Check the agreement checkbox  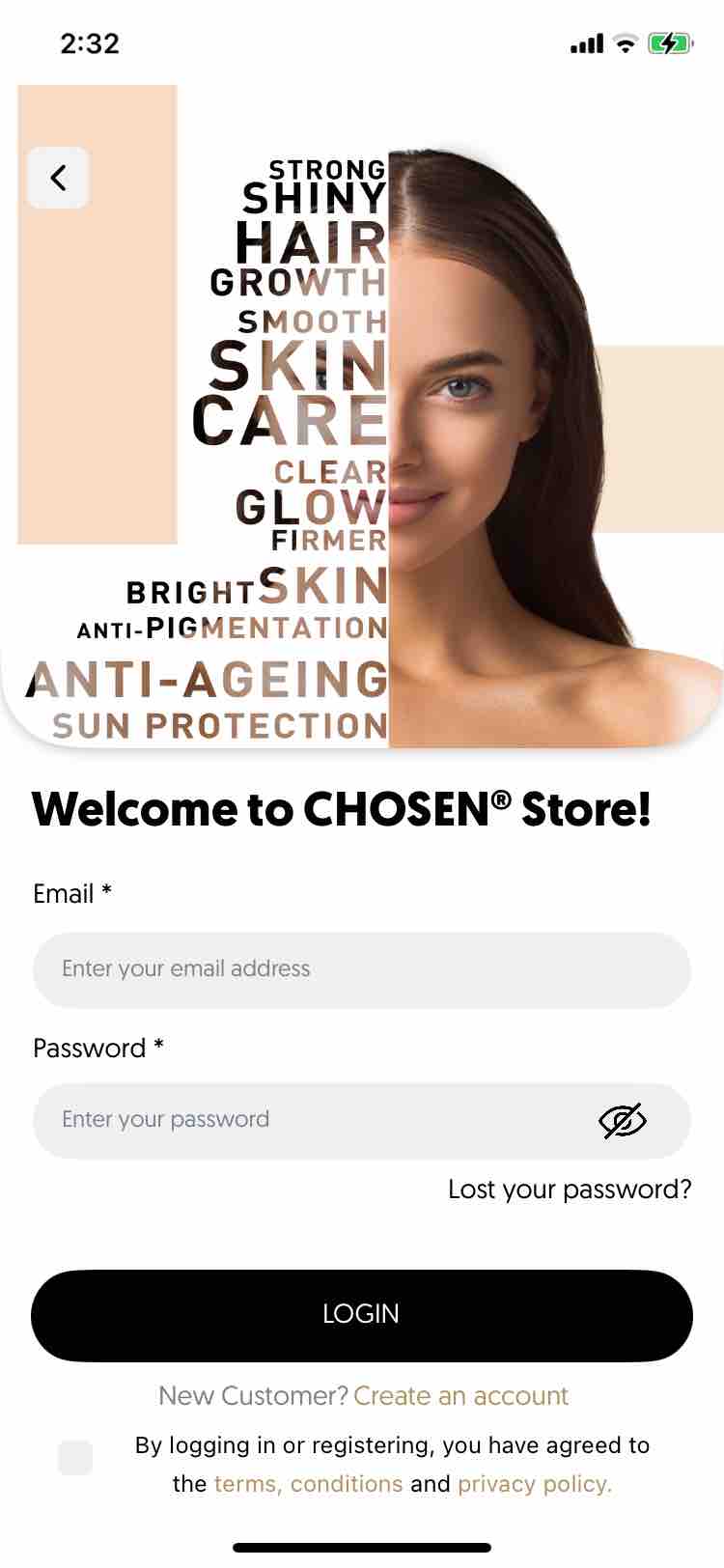tap(75, 1458)
